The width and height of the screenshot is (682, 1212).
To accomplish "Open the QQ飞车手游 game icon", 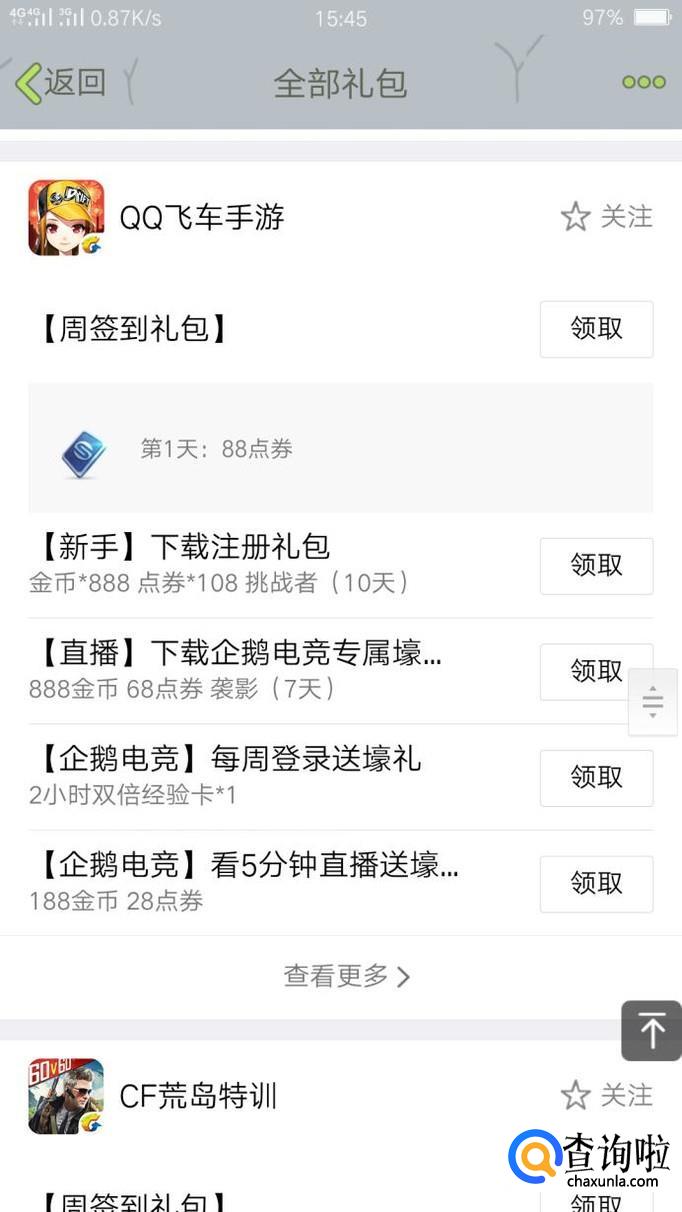I will click(66, 217).
